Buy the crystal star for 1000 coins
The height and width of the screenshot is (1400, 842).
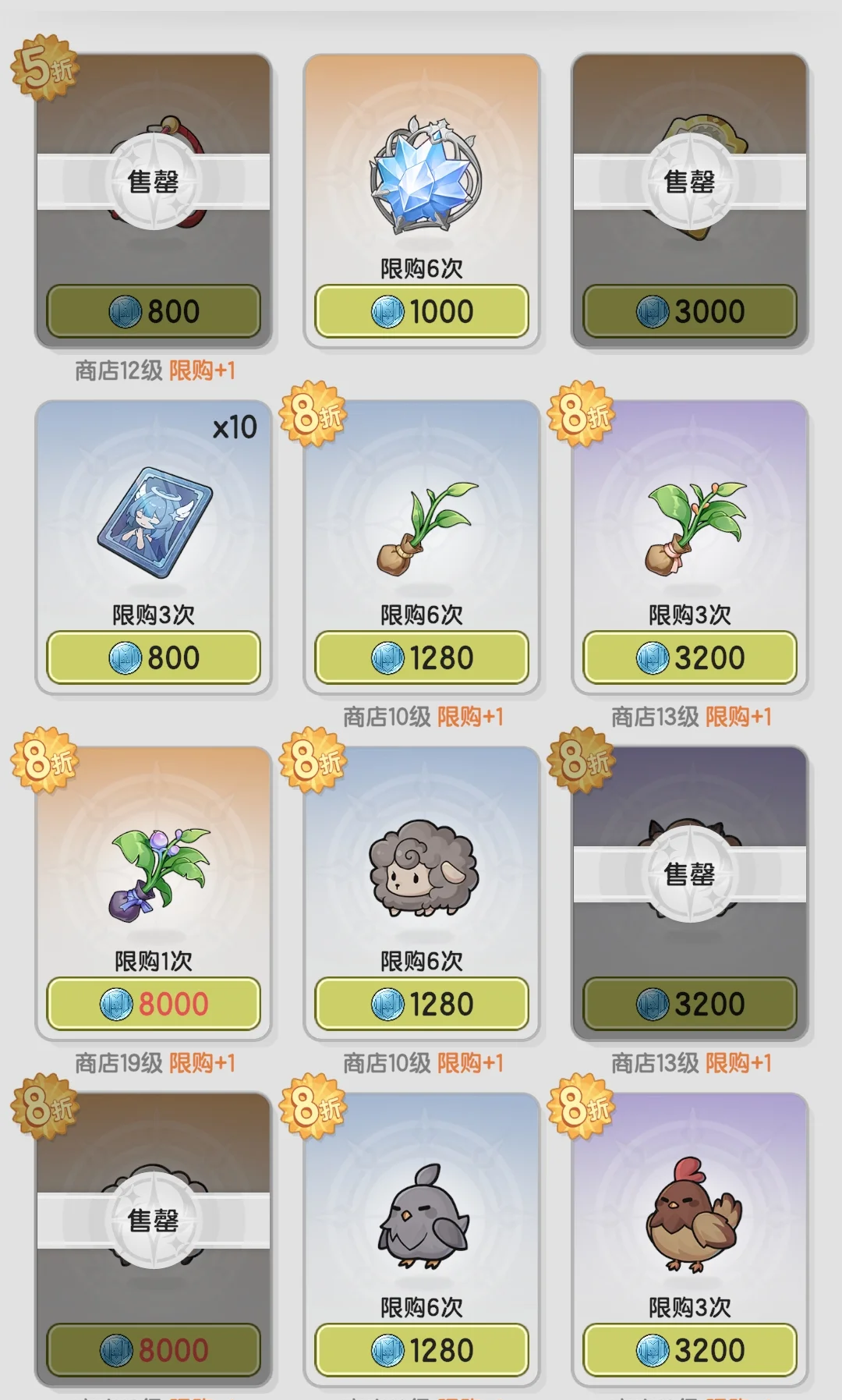click(421, 310)
